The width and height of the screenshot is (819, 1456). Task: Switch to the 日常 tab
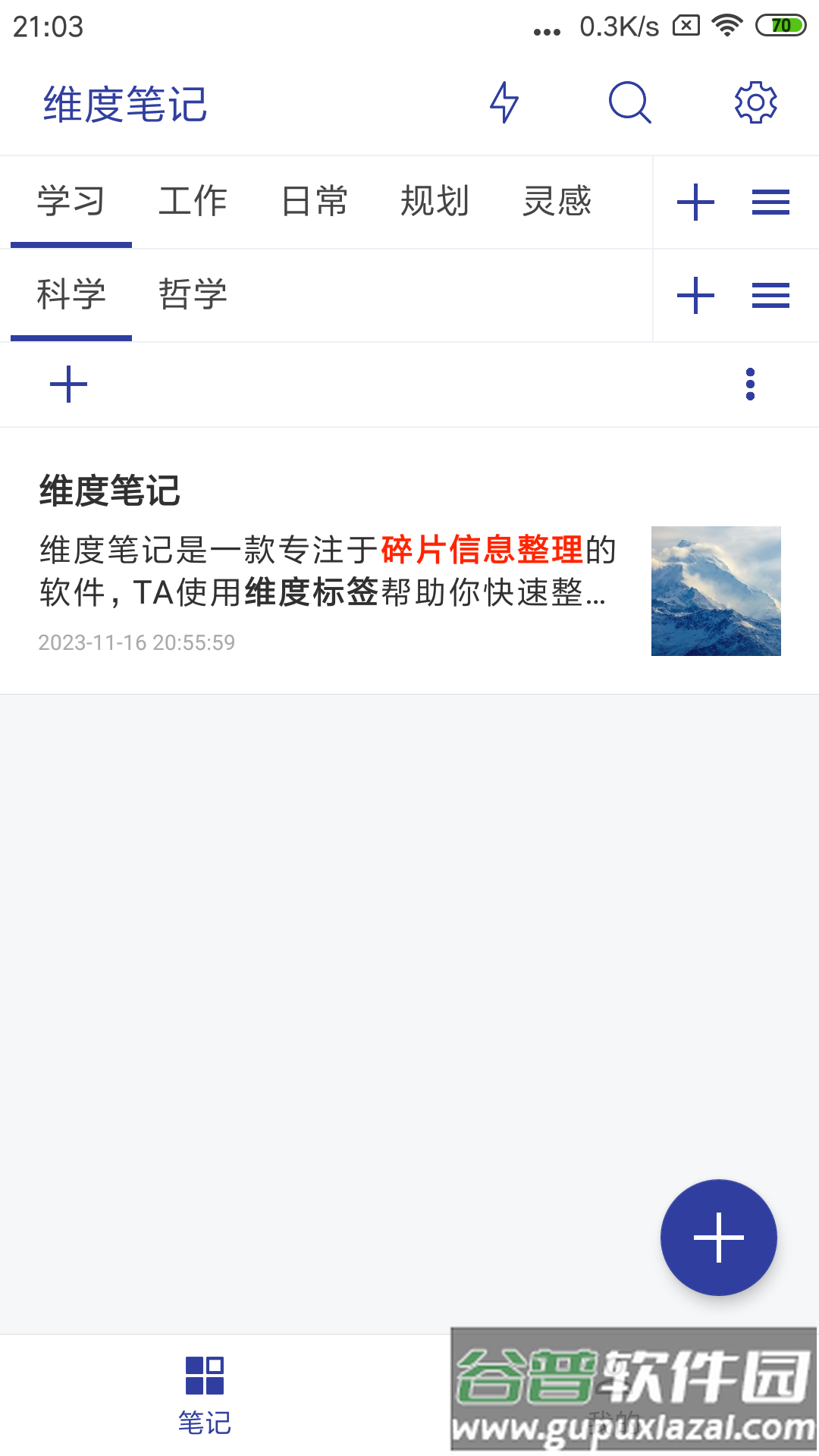(x=314, y=202)
